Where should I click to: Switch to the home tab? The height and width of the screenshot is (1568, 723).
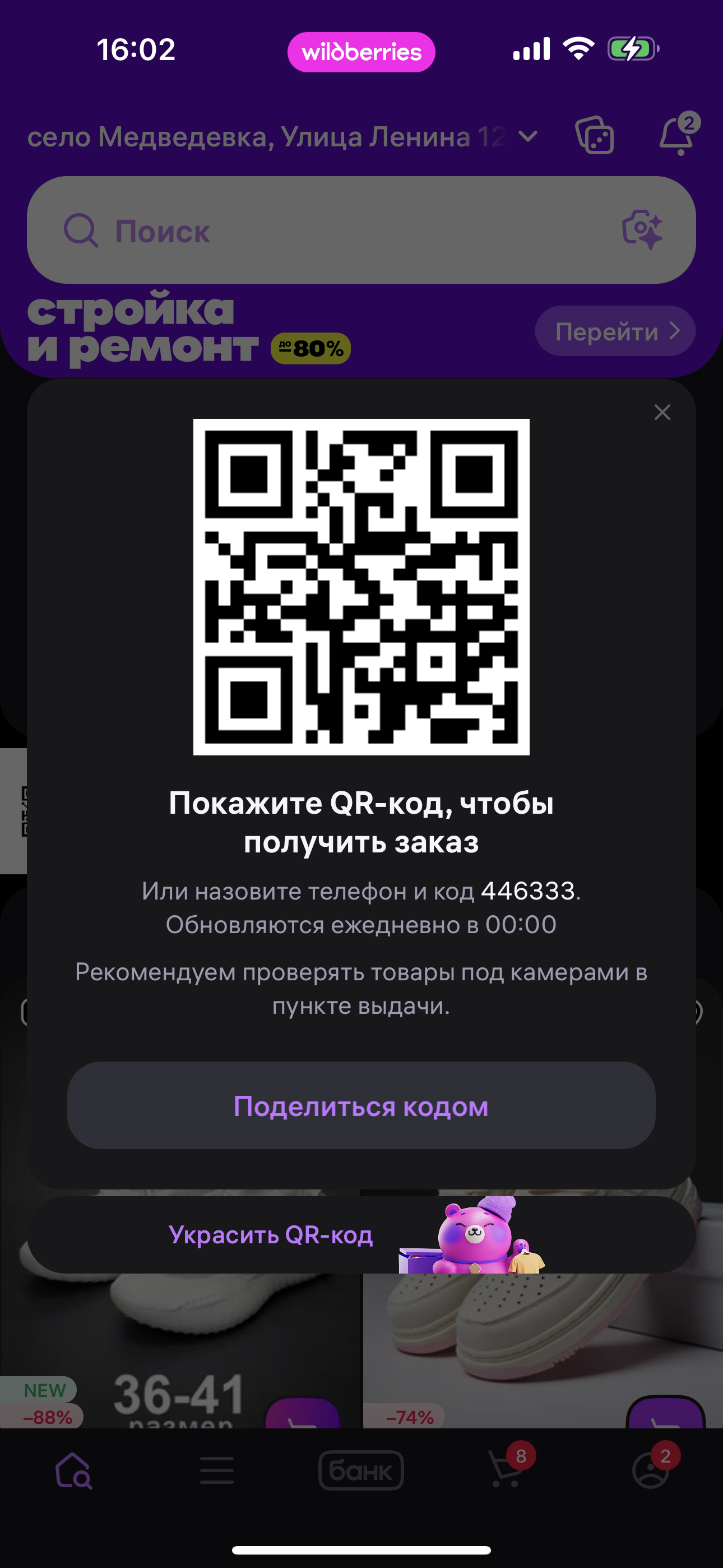(x=73, y=1470)
